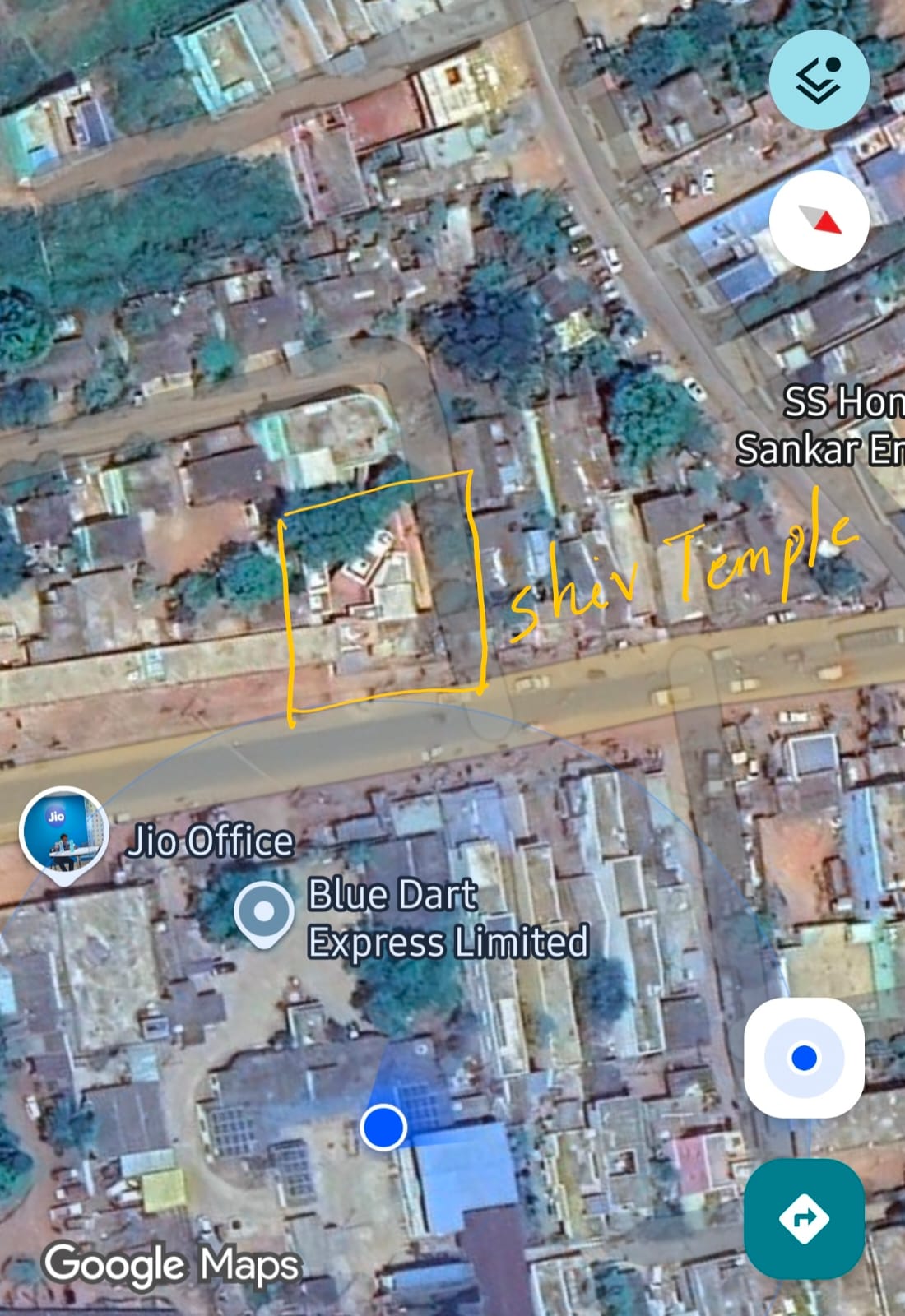Tap the compass to reset orientation

pos(819,220)
